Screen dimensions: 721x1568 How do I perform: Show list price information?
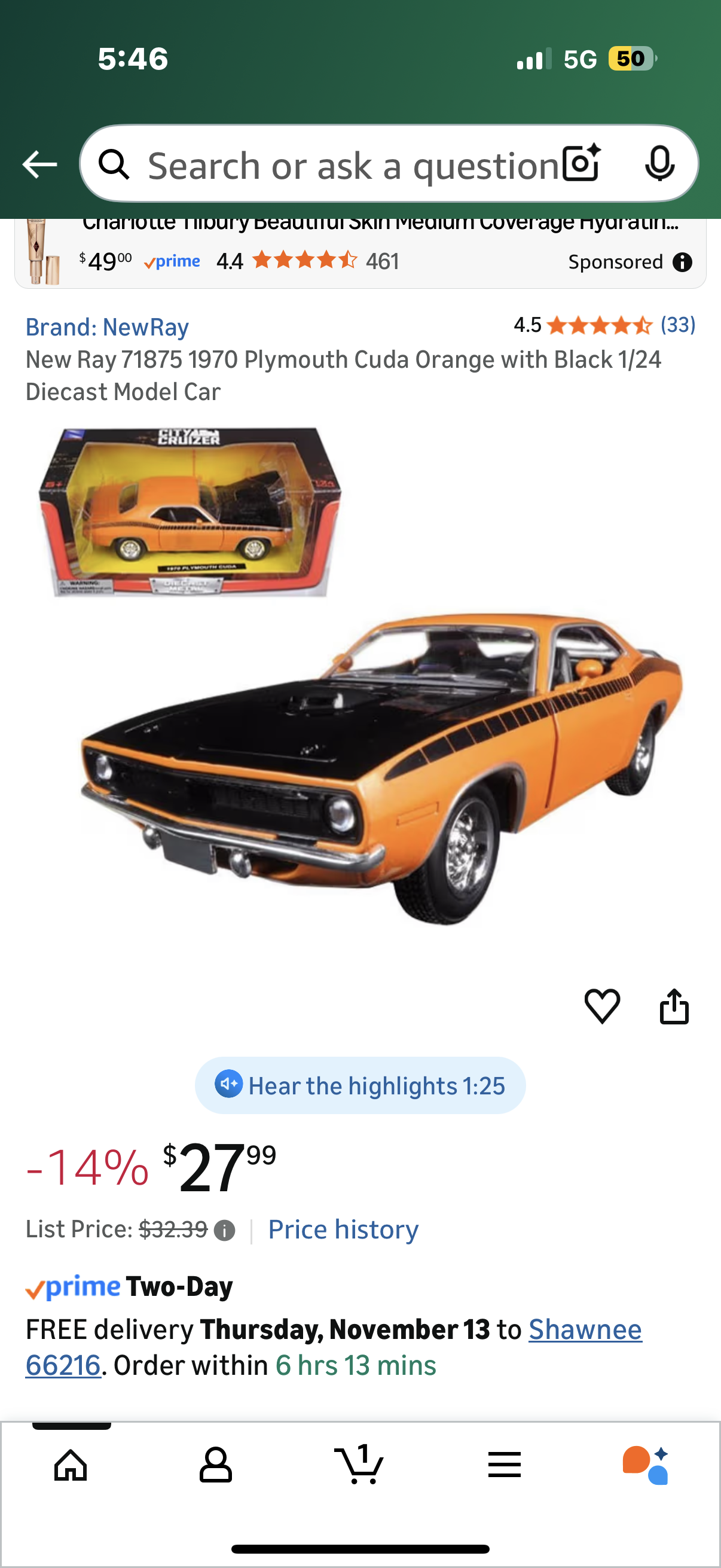click(x=225, y=1231)
